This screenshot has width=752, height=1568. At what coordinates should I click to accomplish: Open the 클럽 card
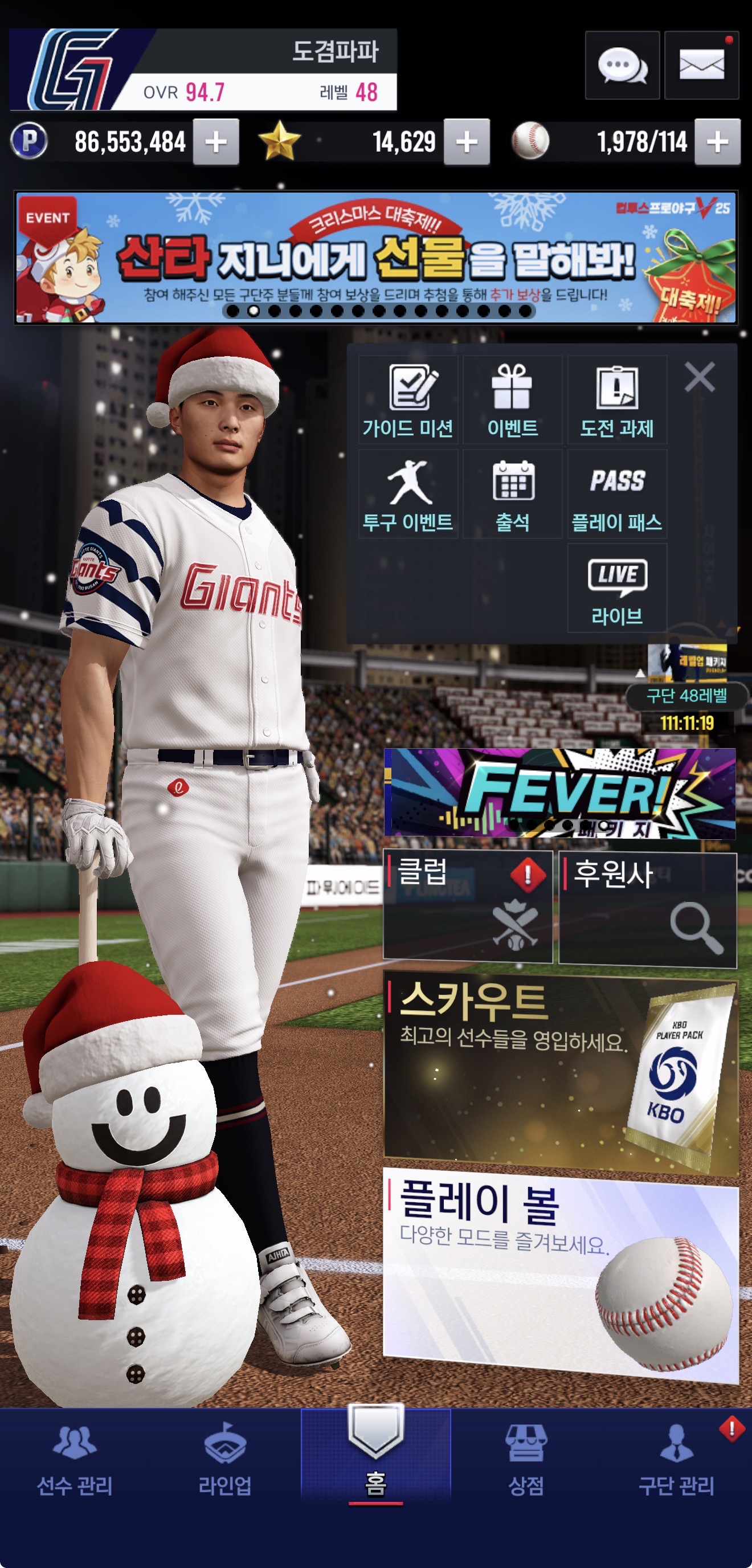(x=467, y=906)
